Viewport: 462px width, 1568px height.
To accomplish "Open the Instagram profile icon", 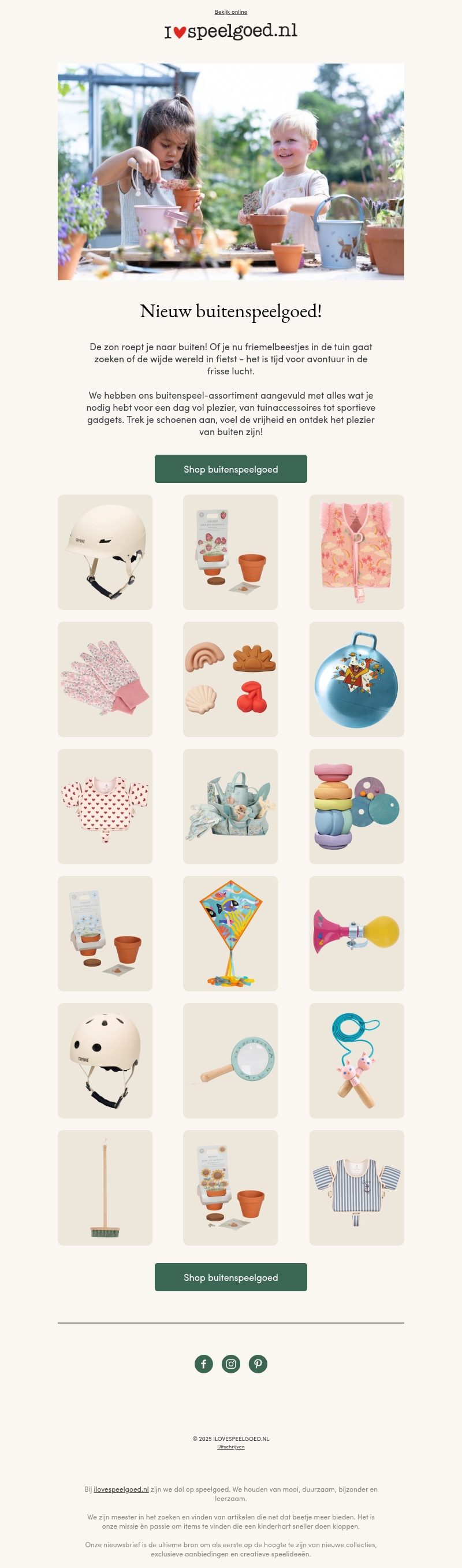I will point(230,1364).
